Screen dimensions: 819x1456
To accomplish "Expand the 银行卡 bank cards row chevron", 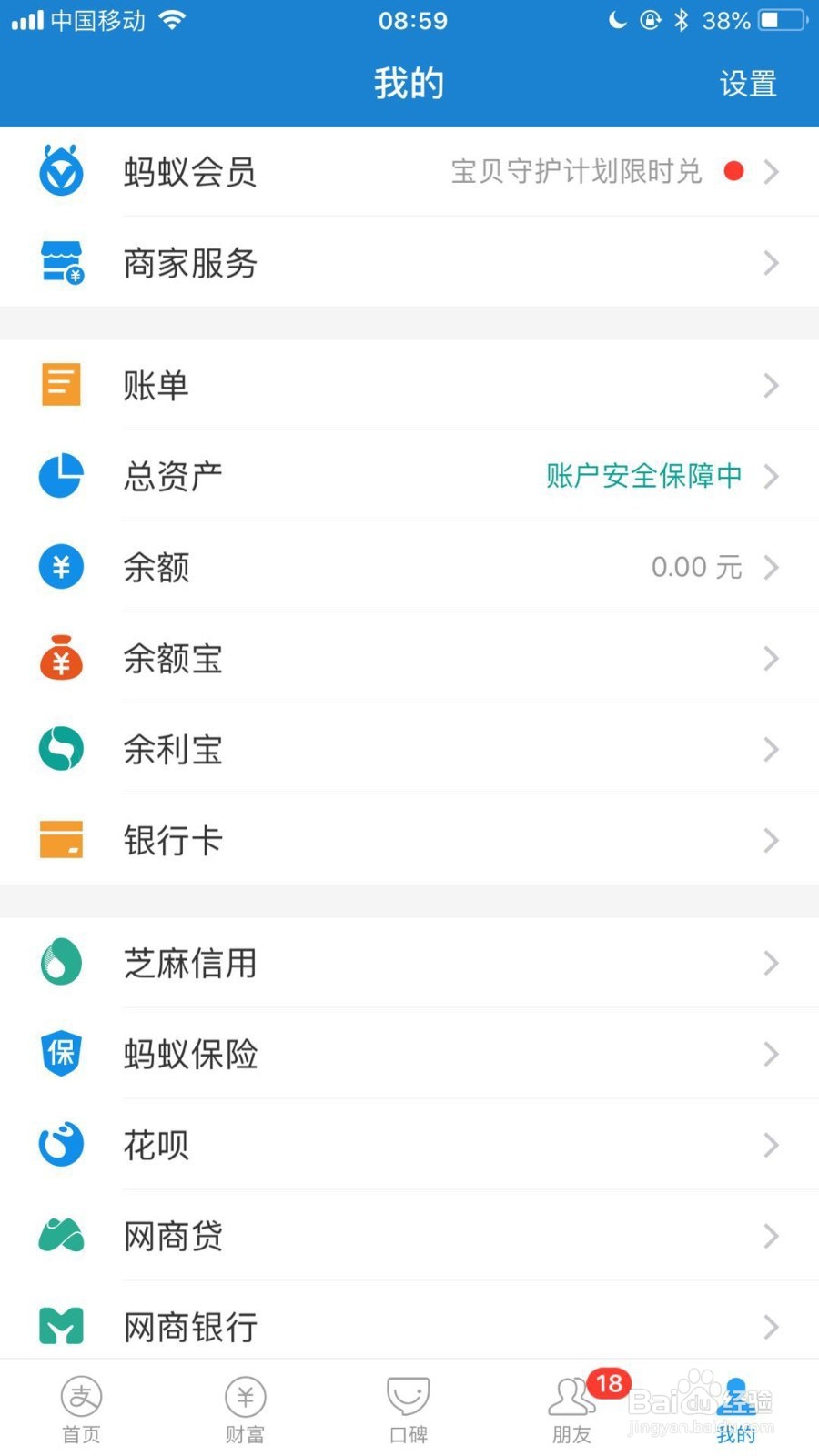I will 772,840.
